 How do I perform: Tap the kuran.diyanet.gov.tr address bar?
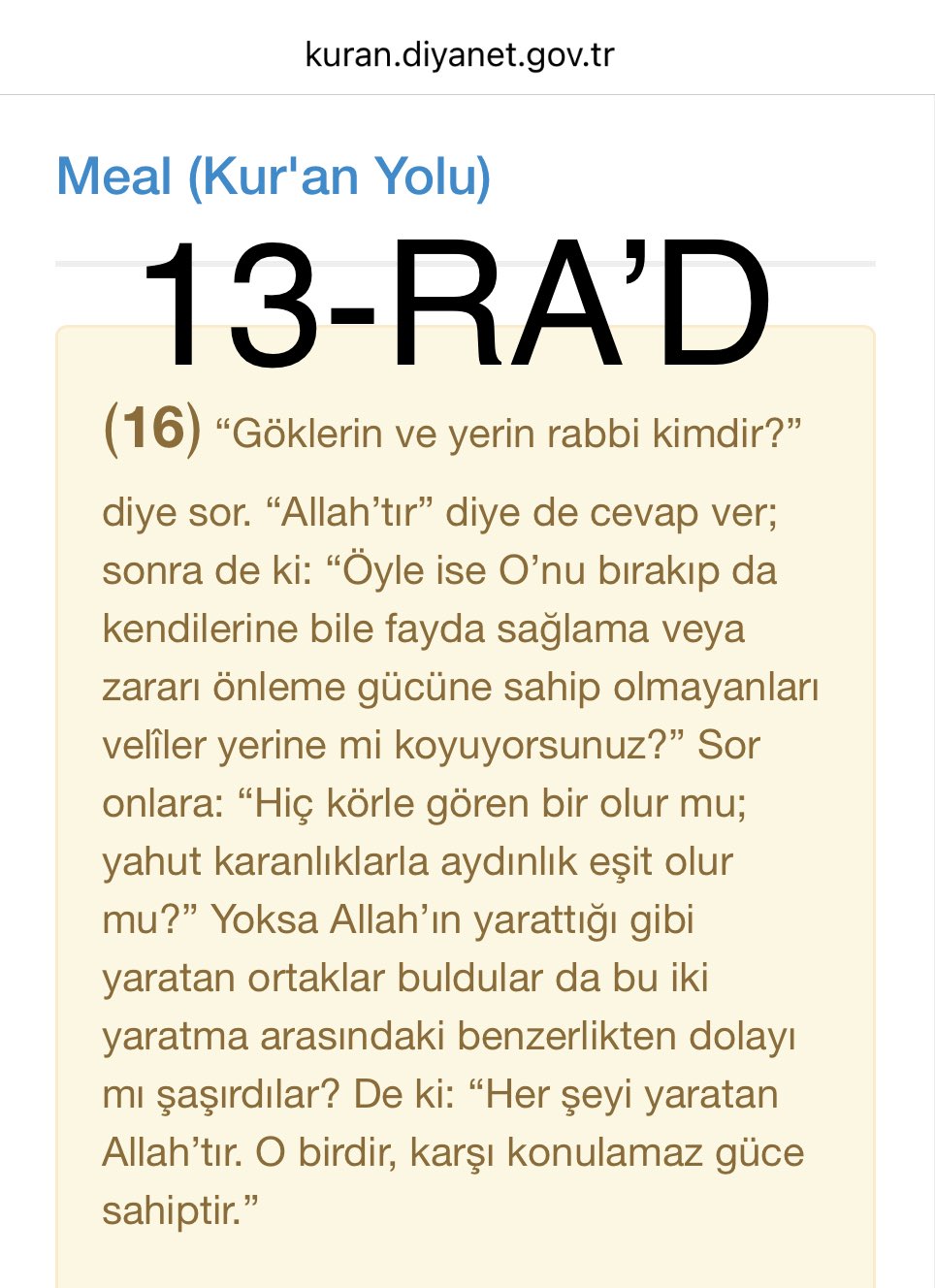tap(460, 54)
